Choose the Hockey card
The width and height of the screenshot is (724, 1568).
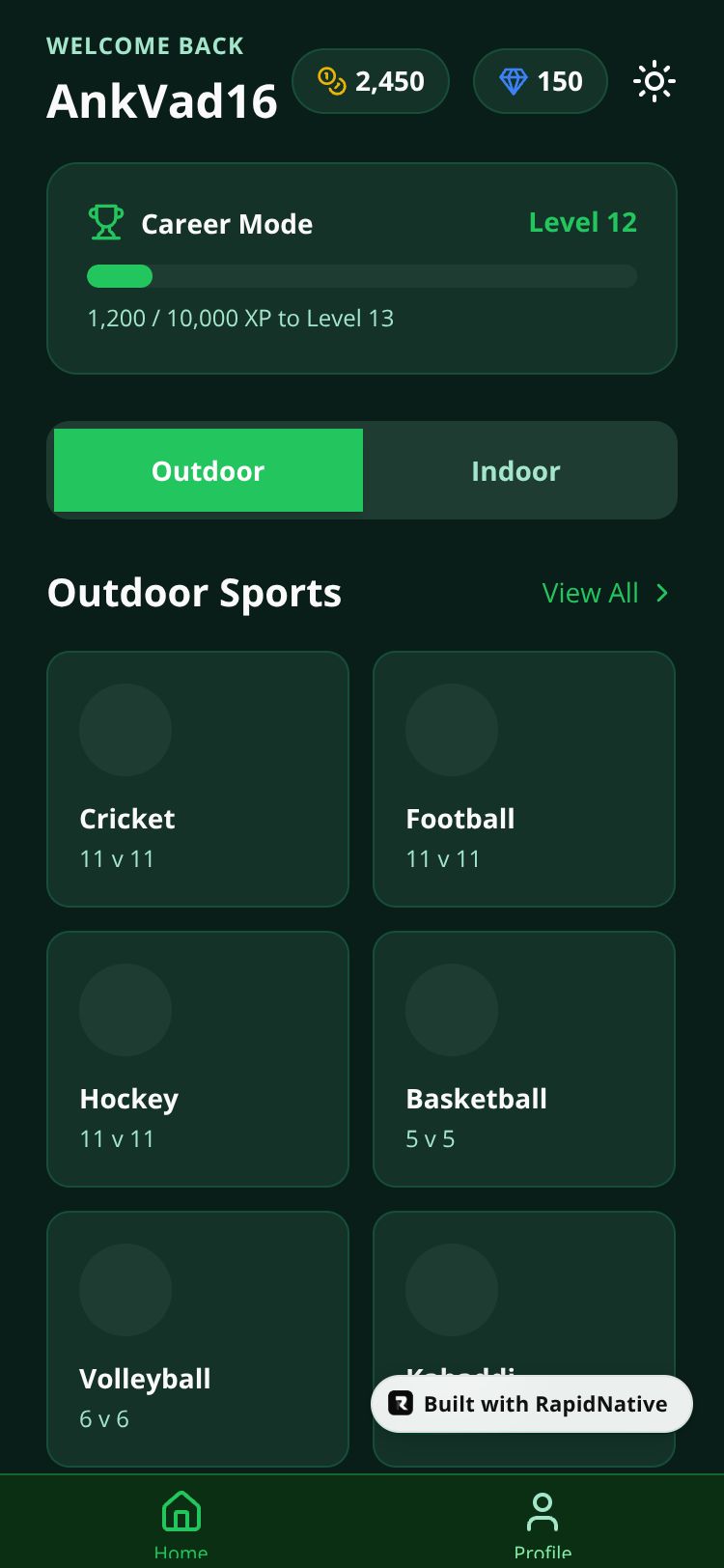coord(198,1059)
